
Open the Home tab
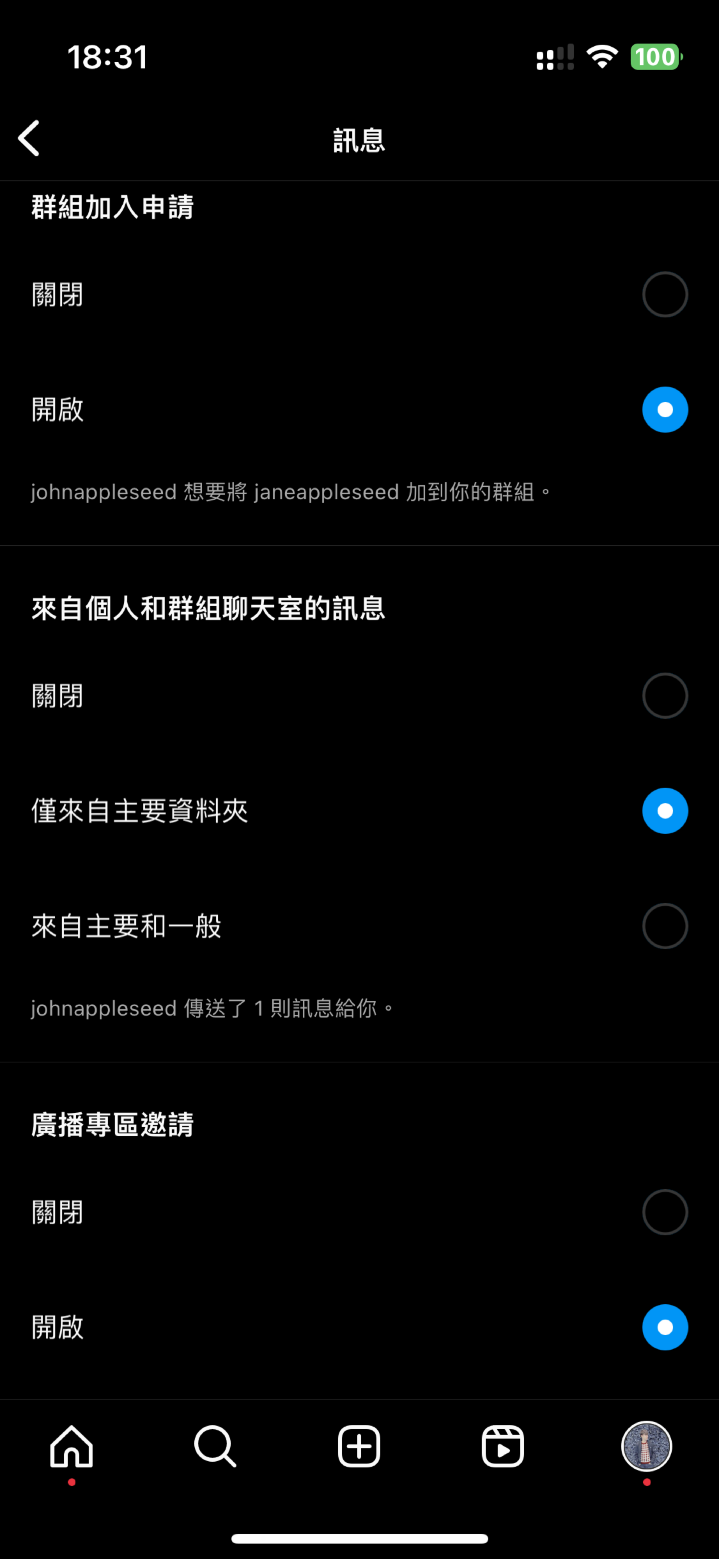[72, 1446]
